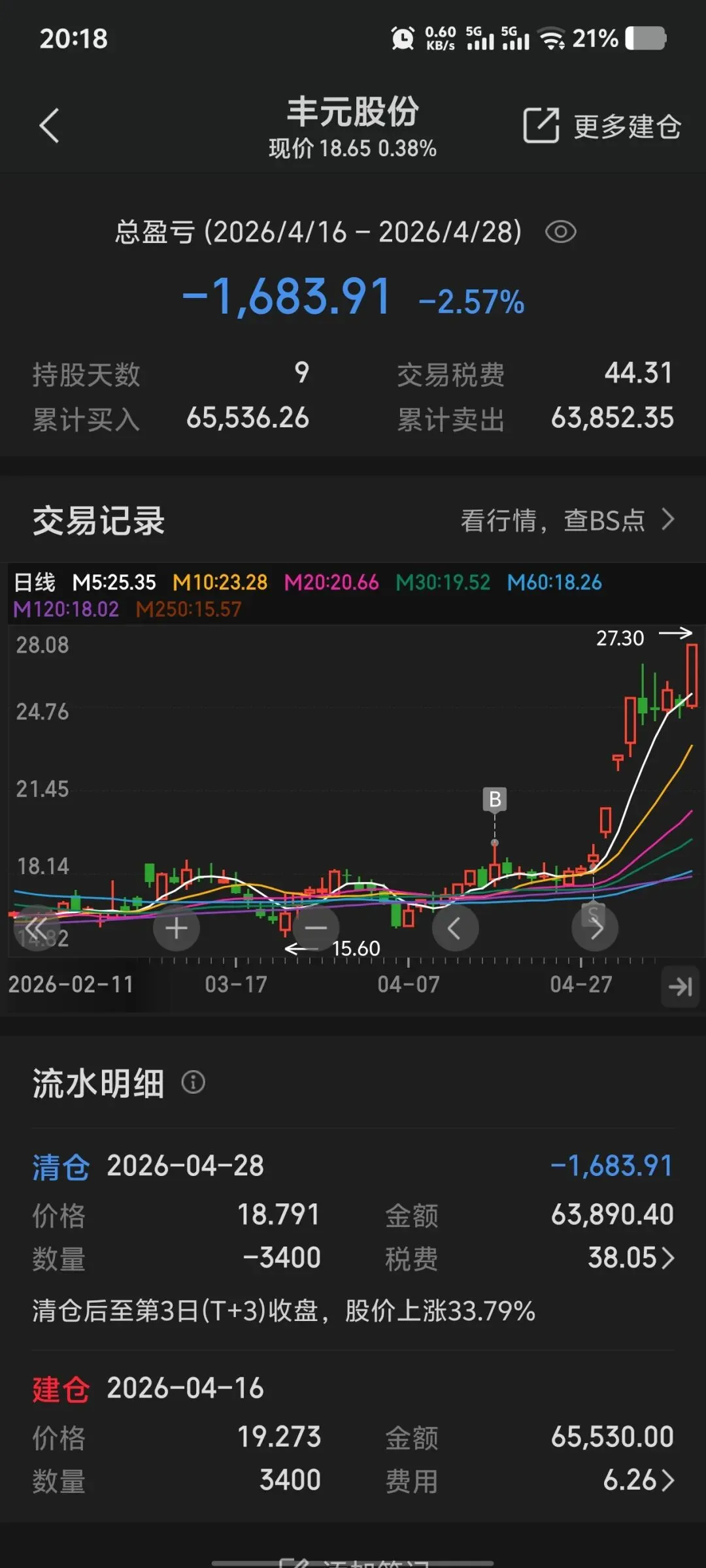Viewport: 706px width, 1568px height.
Task: Expand 税费 38.05 details for the 清仓 record
Action: pyautogui.click(x=631, y=1258)
